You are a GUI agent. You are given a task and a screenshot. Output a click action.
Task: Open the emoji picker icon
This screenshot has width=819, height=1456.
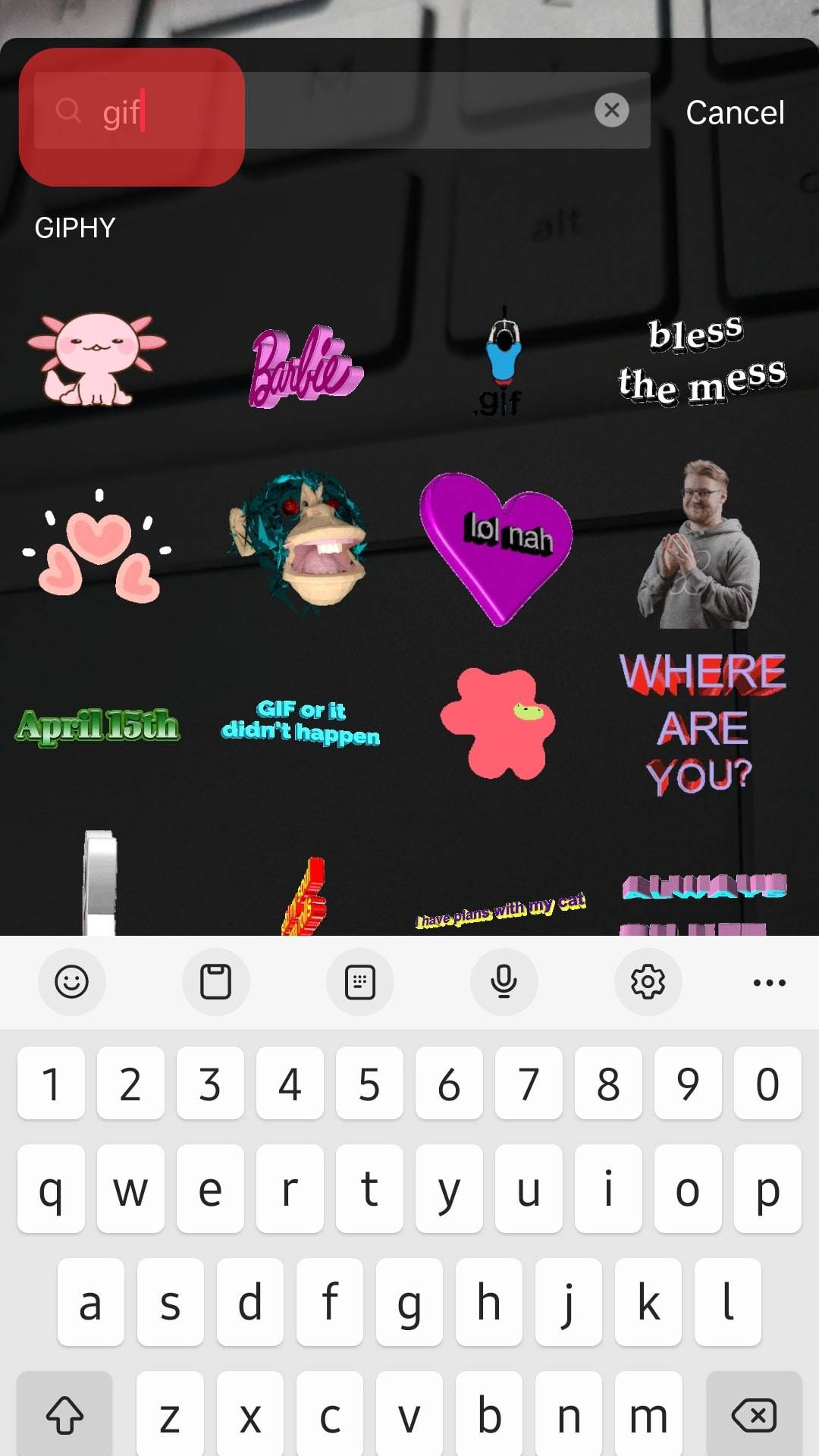71,982
